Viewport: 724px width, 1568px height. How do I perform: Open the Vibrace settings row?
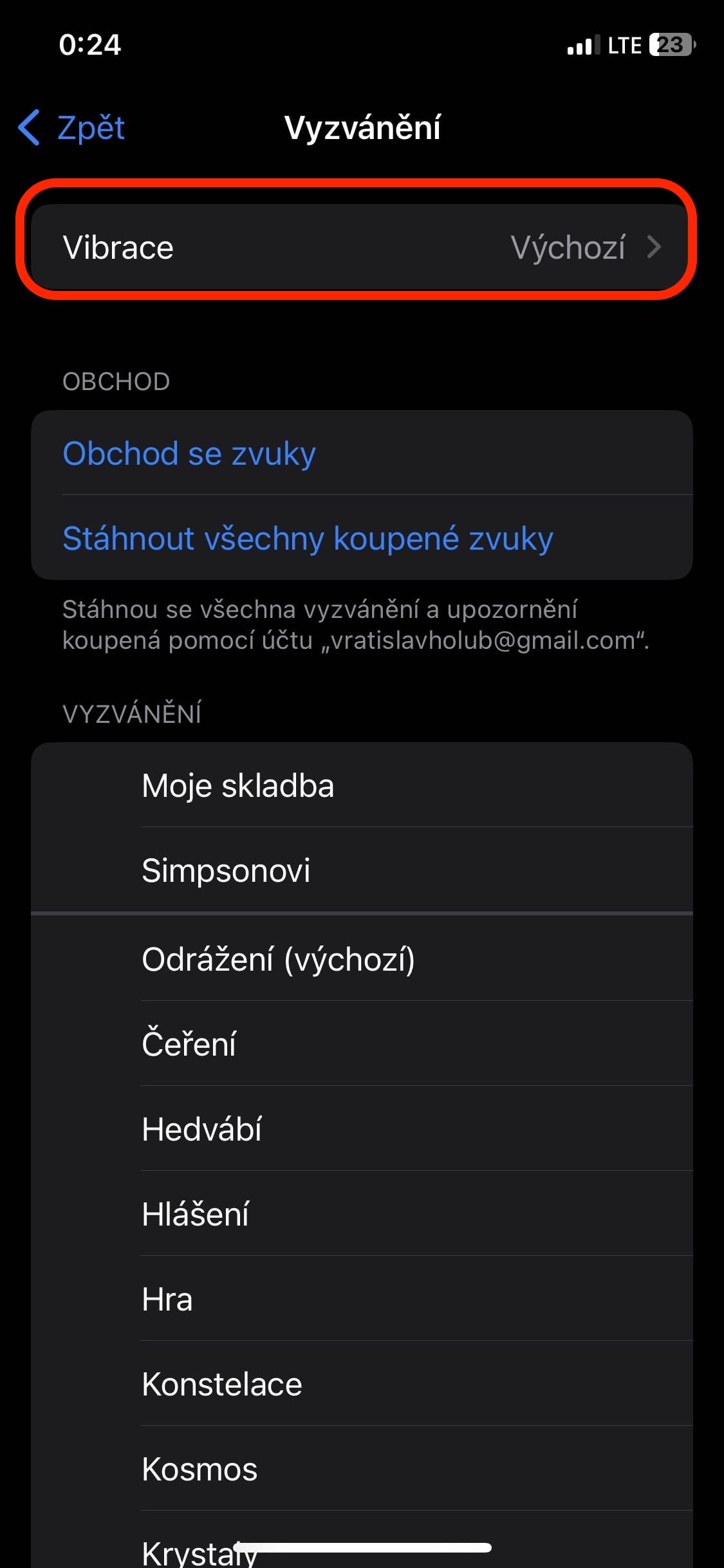362,248
